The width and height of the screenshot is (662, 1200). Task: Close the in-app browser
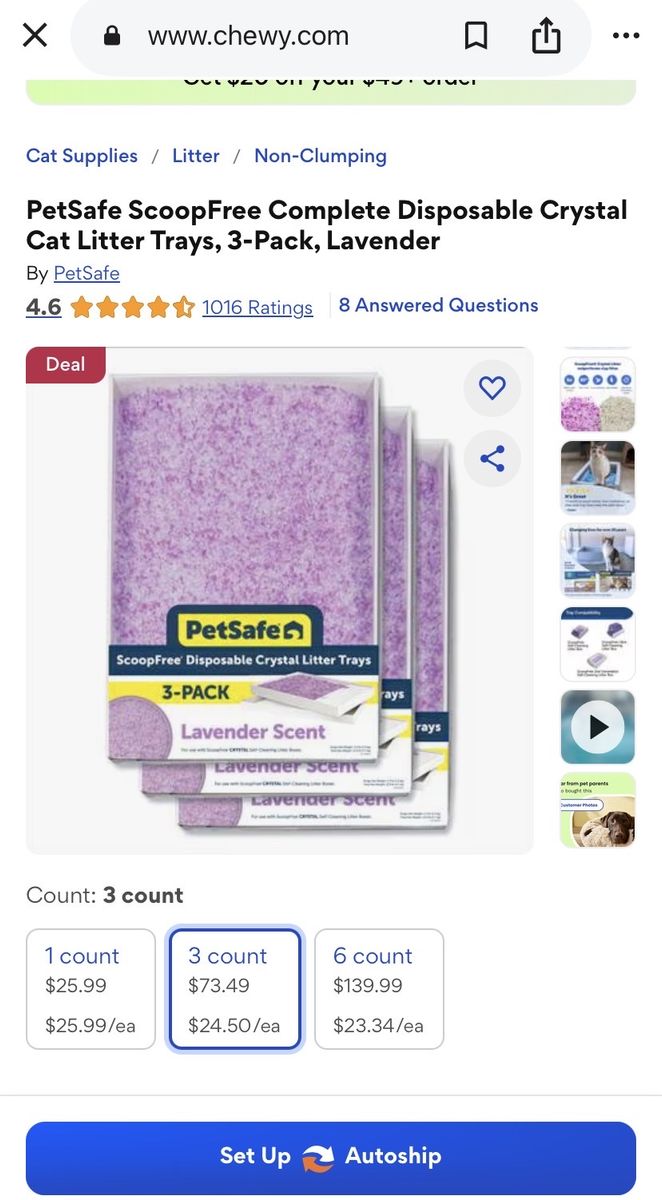(35, 36)
